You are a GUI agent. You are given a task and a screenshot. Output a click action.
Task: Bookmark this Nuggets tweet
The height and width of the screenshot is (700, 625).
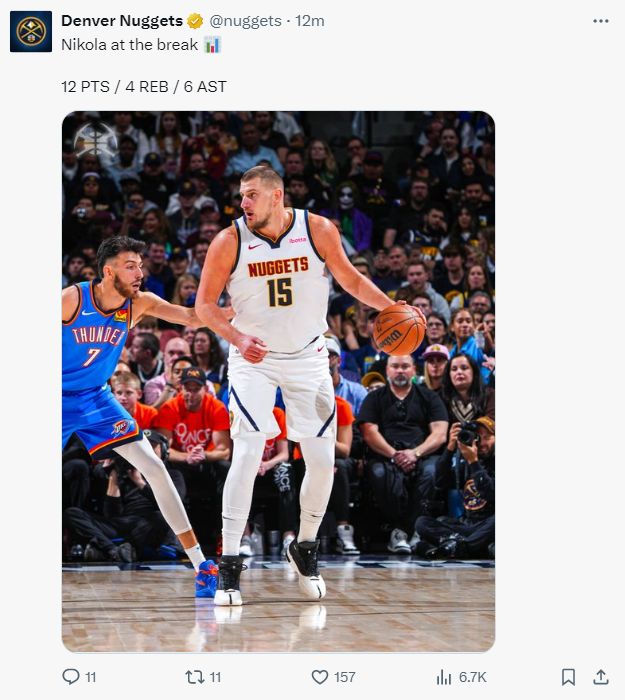coord(568,677)
